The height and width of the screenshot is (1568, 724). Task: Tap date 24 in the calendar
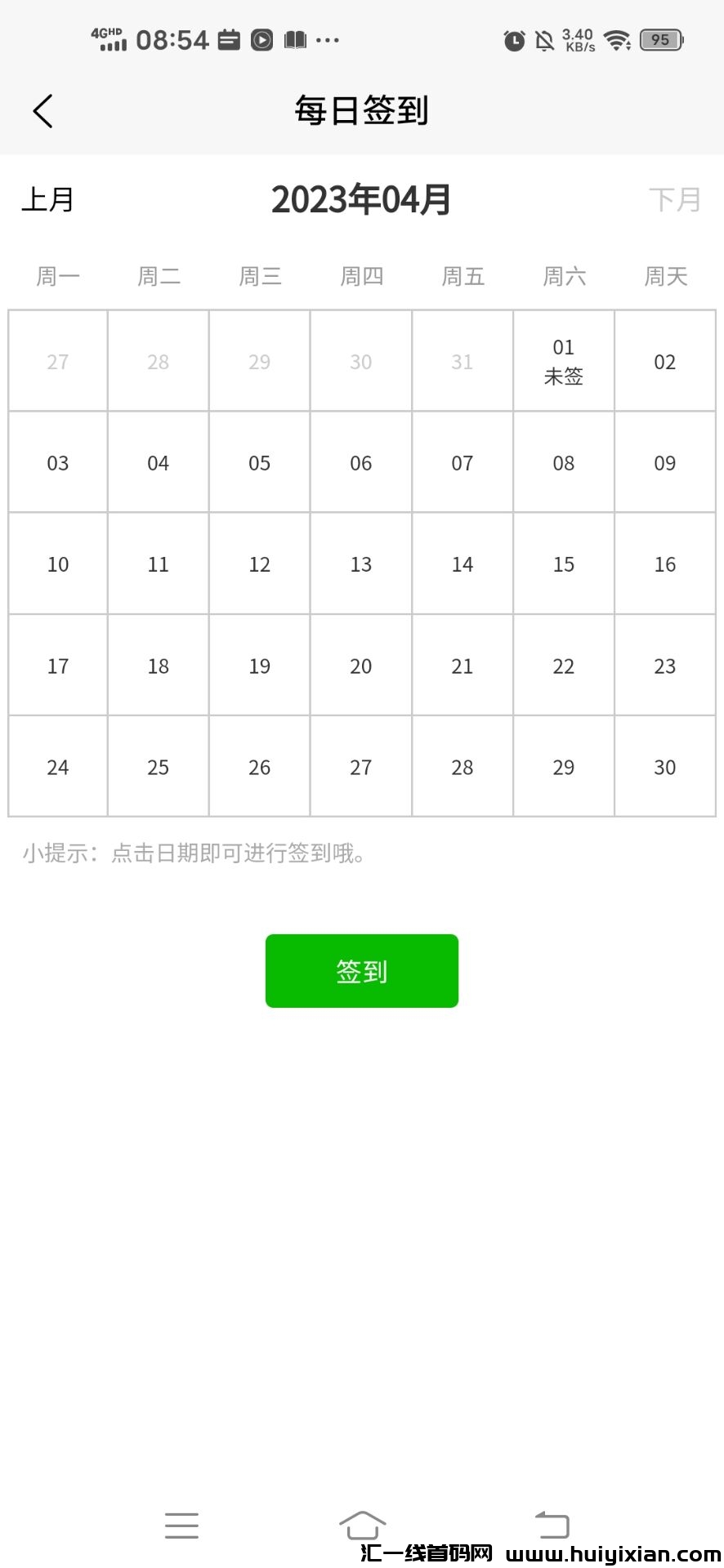click(x=58, y=767)
